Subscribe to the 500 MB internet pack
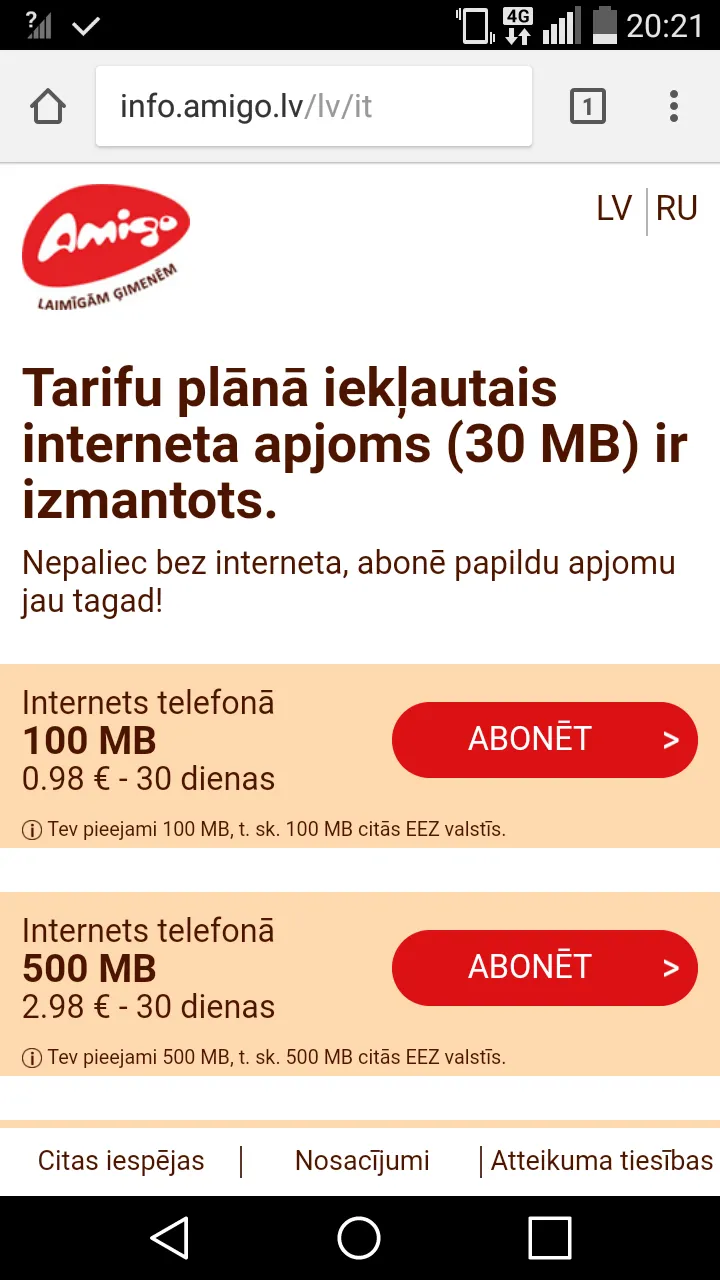 point(545,968)
